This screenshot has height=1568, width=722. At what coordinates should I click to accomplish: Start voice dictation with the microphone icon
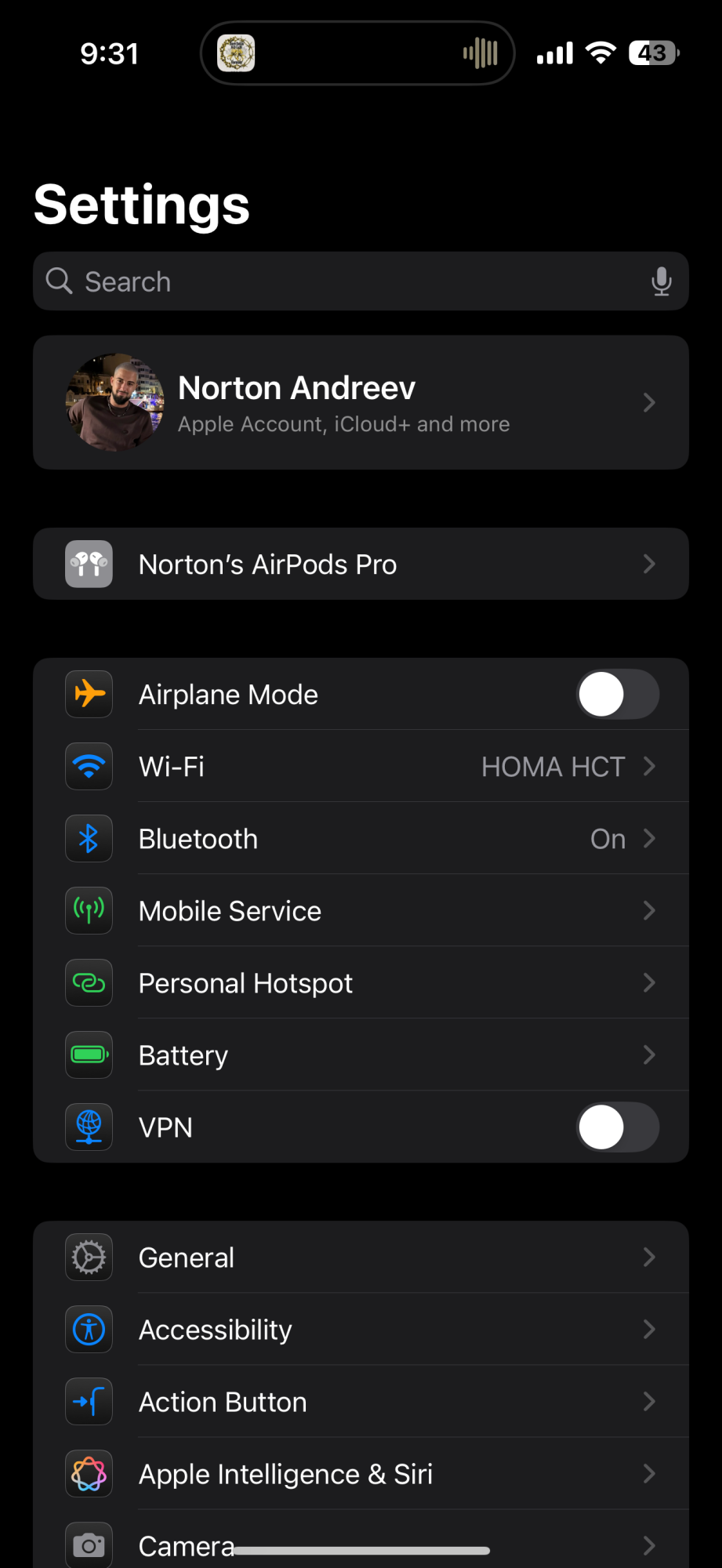[x=662, y=281]
